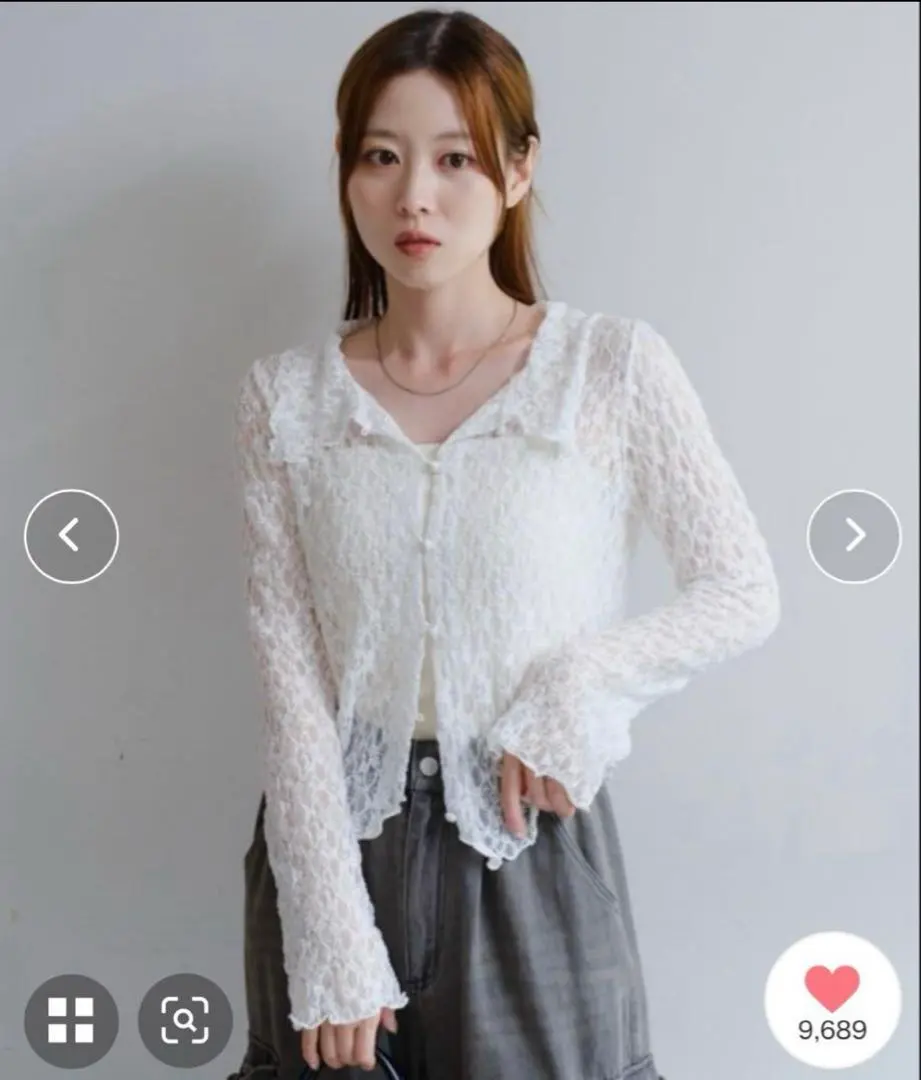Search for similar items by image
Viewport: 921px width, 1080px height.
(185, 1020)
